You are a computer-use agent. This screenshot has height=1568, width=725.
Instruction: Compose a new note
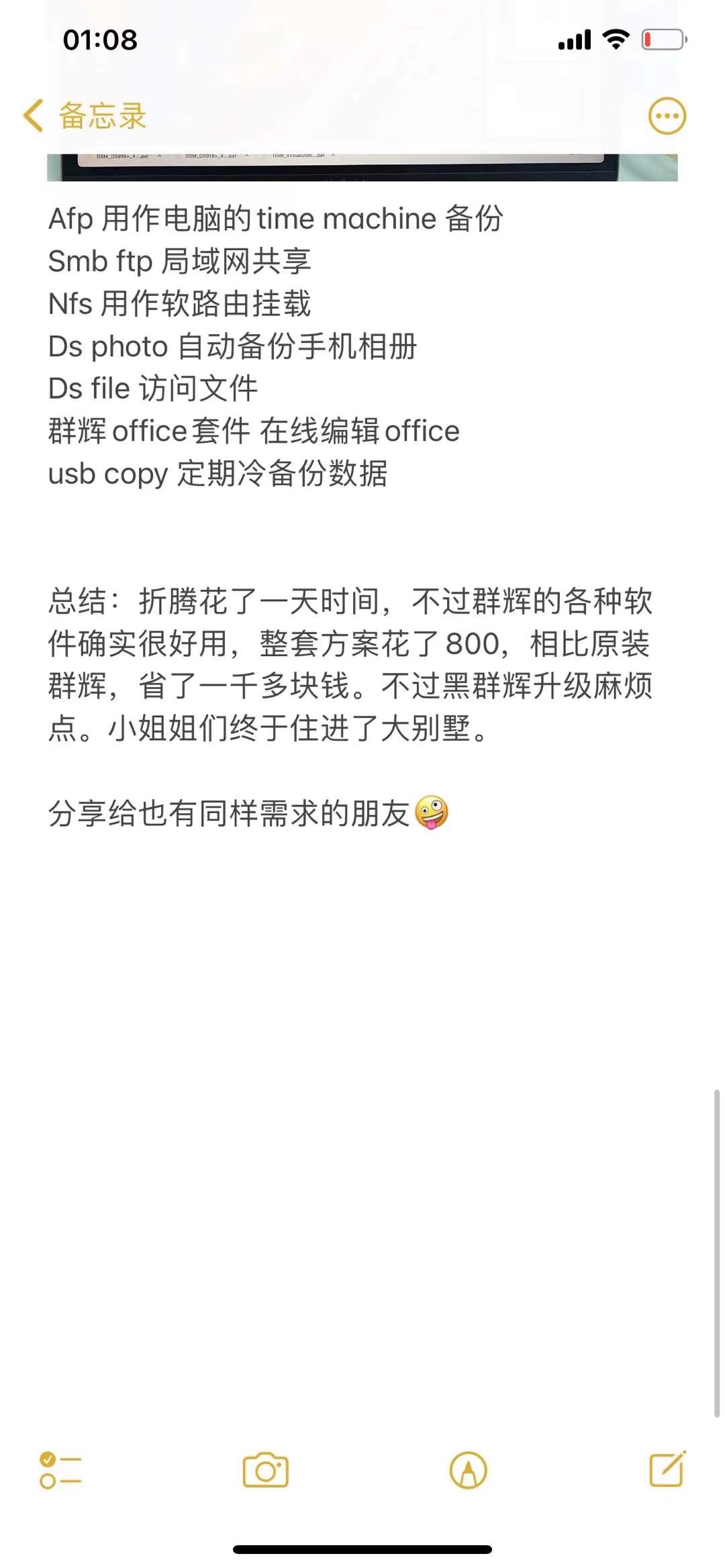click(x=667, y=1469)
